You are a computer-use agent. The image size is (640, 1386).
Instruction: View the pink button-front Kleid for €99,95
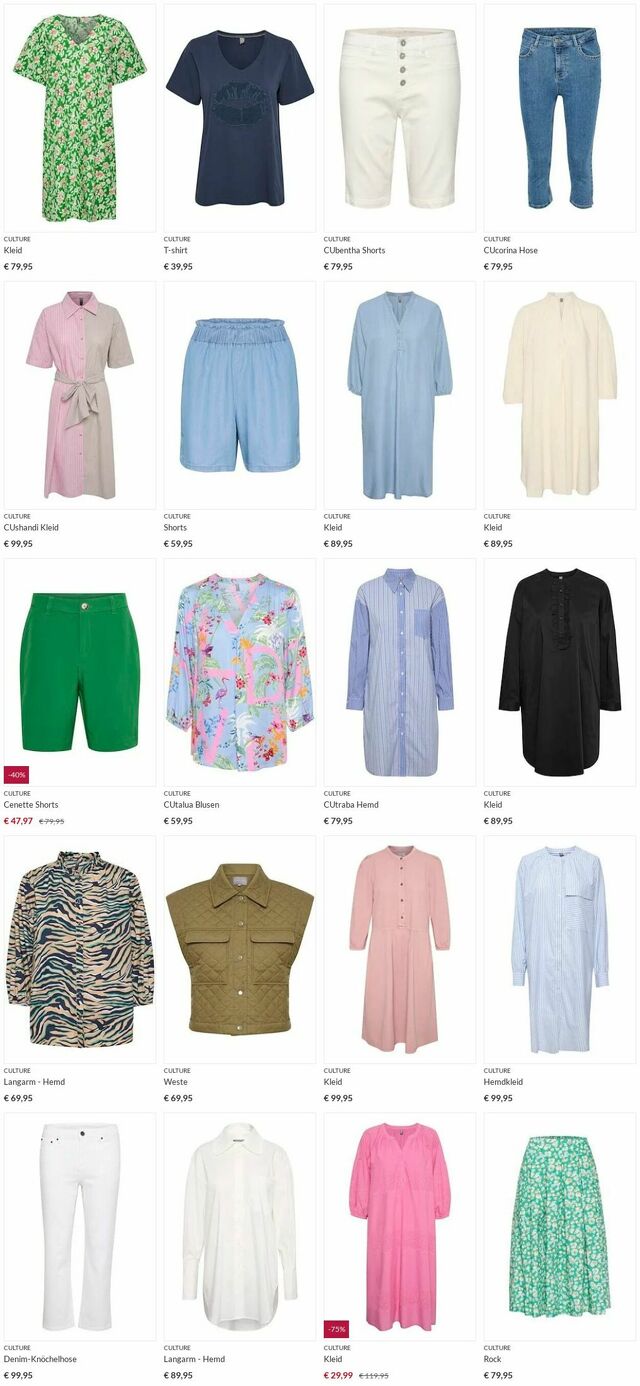[x=399, y=949]
